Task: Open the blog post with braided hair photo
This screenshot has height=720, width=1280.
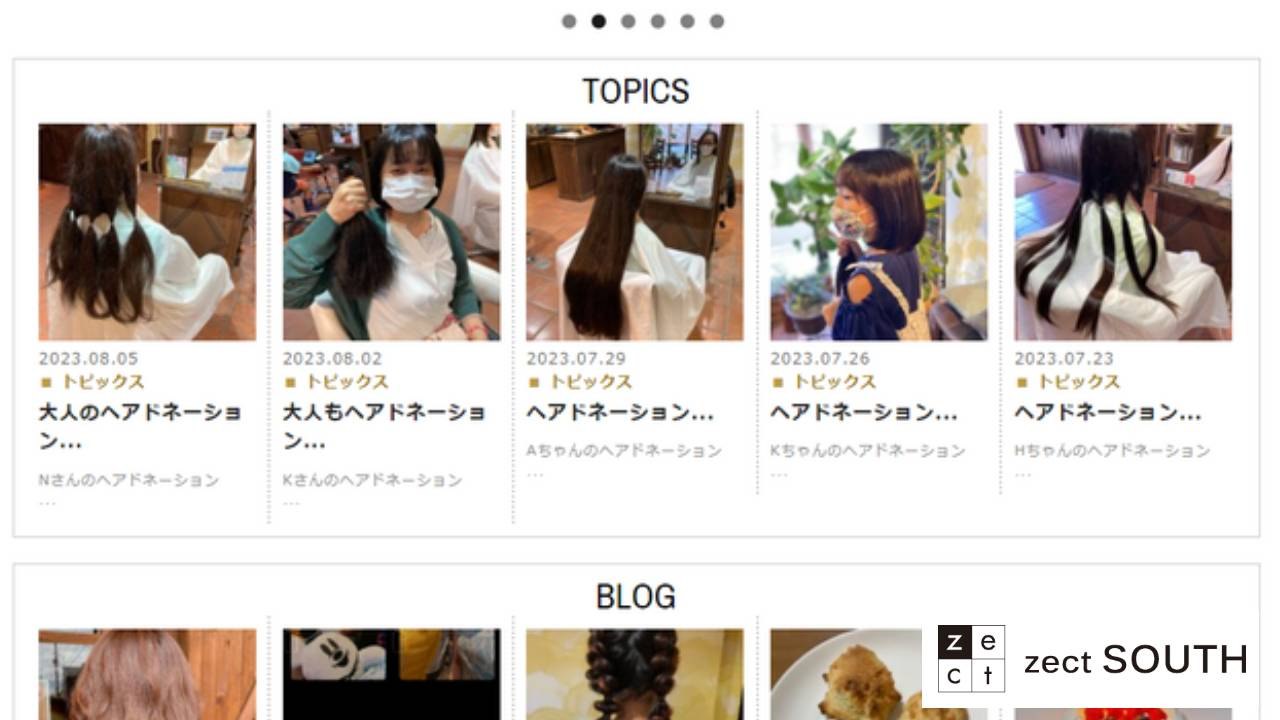Action: (x=635, y=674)
